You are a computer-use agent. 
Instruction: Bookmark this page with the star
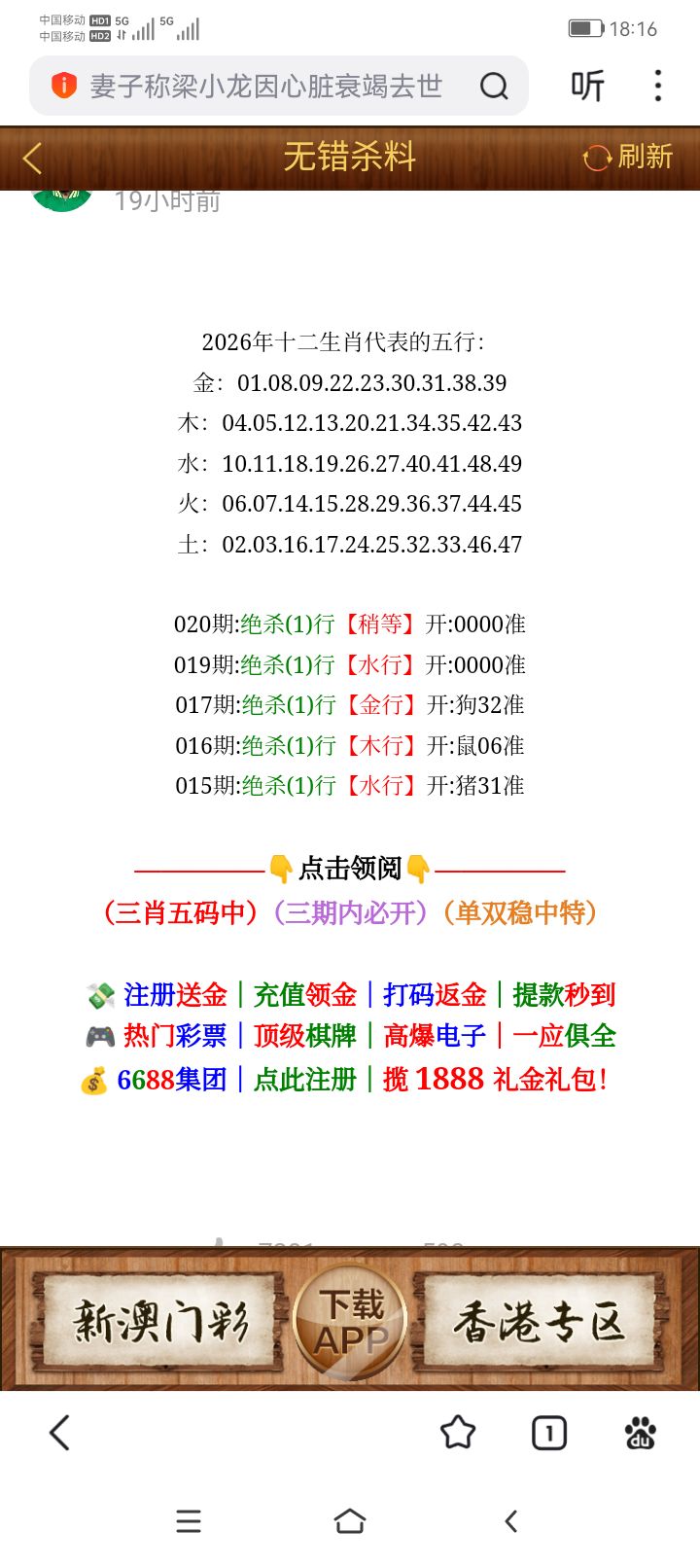(457, 1432)
